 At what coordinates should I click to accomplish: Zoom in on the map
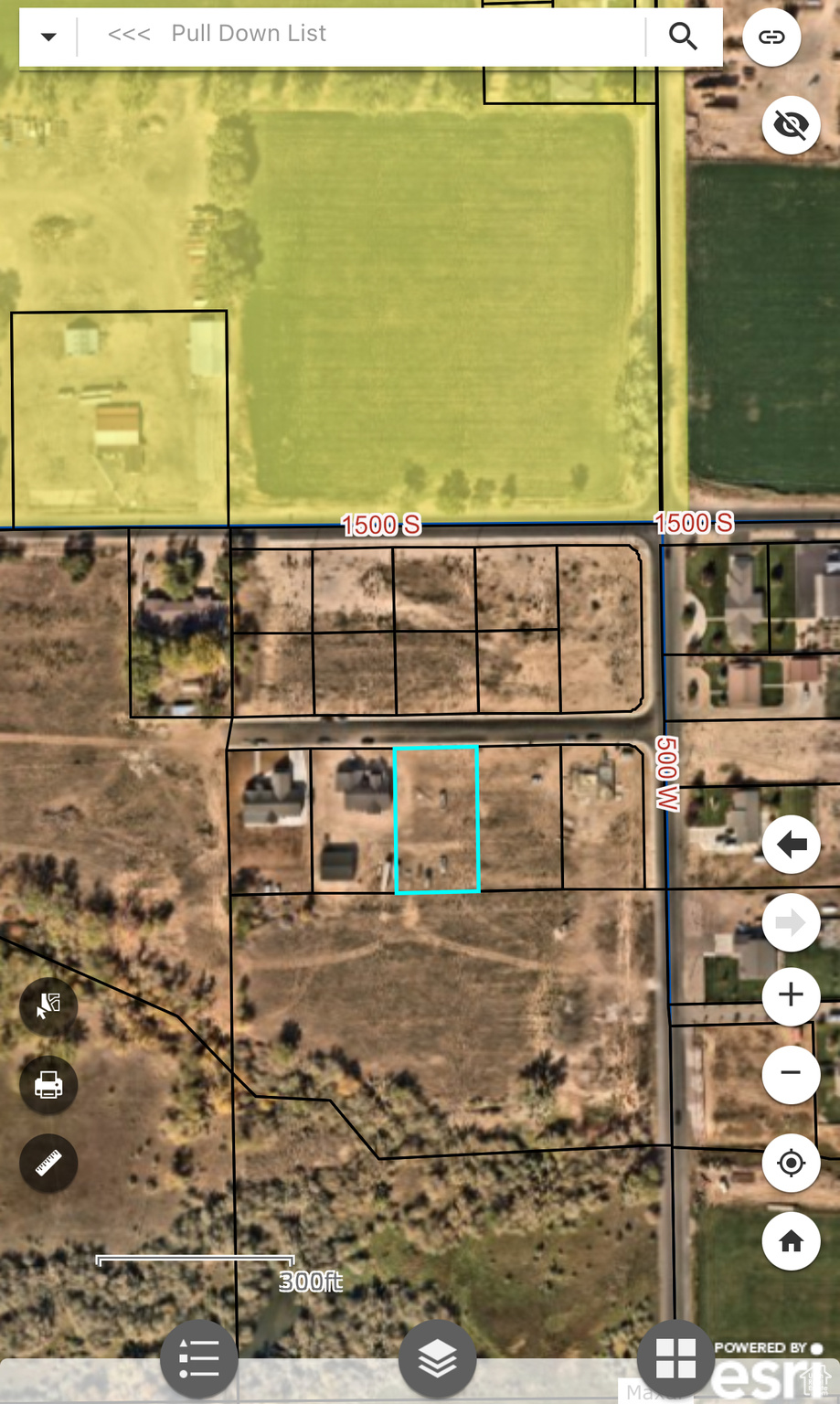[x=791, y=994]
